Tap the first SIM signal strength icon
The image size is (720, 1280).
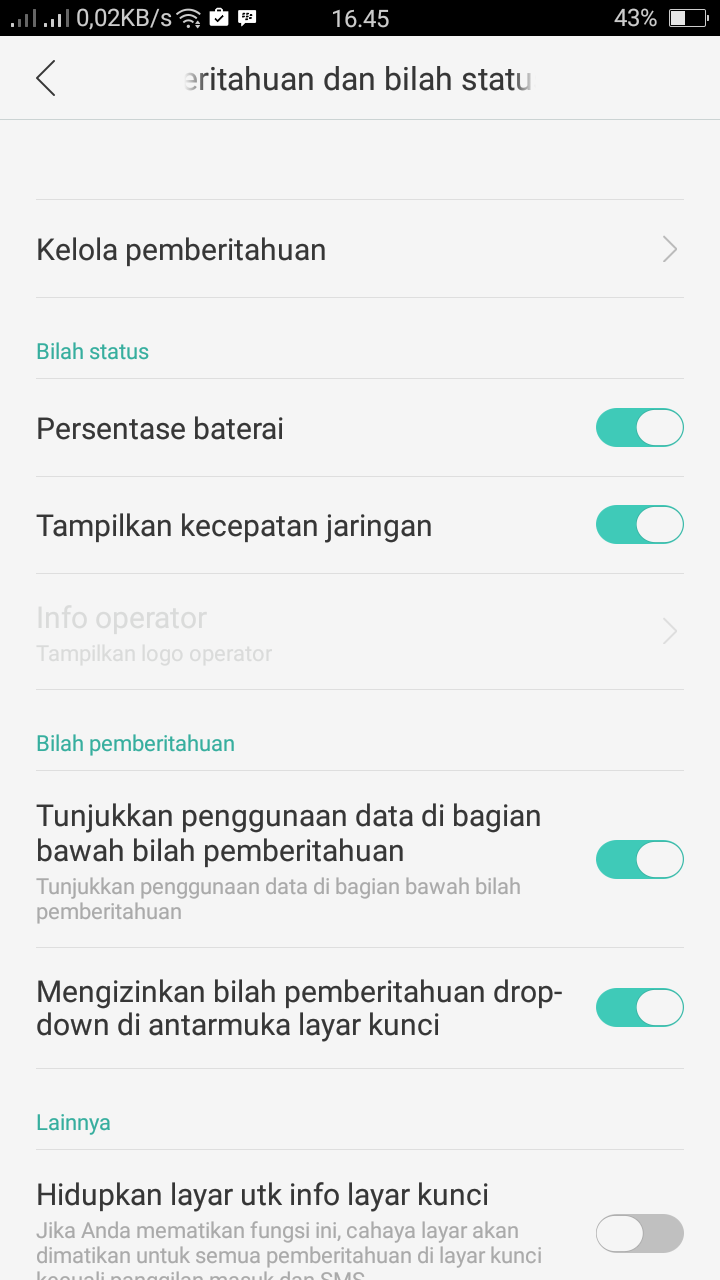pos(22,17)
